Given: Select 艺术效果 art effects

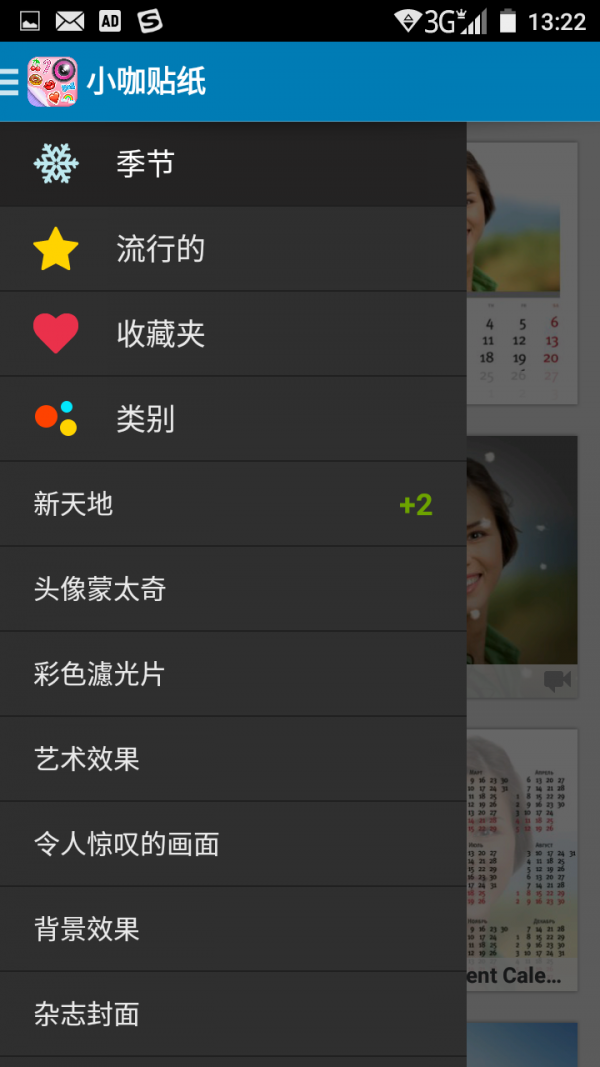Looking at the screenshot, I should tap(232, 759).
